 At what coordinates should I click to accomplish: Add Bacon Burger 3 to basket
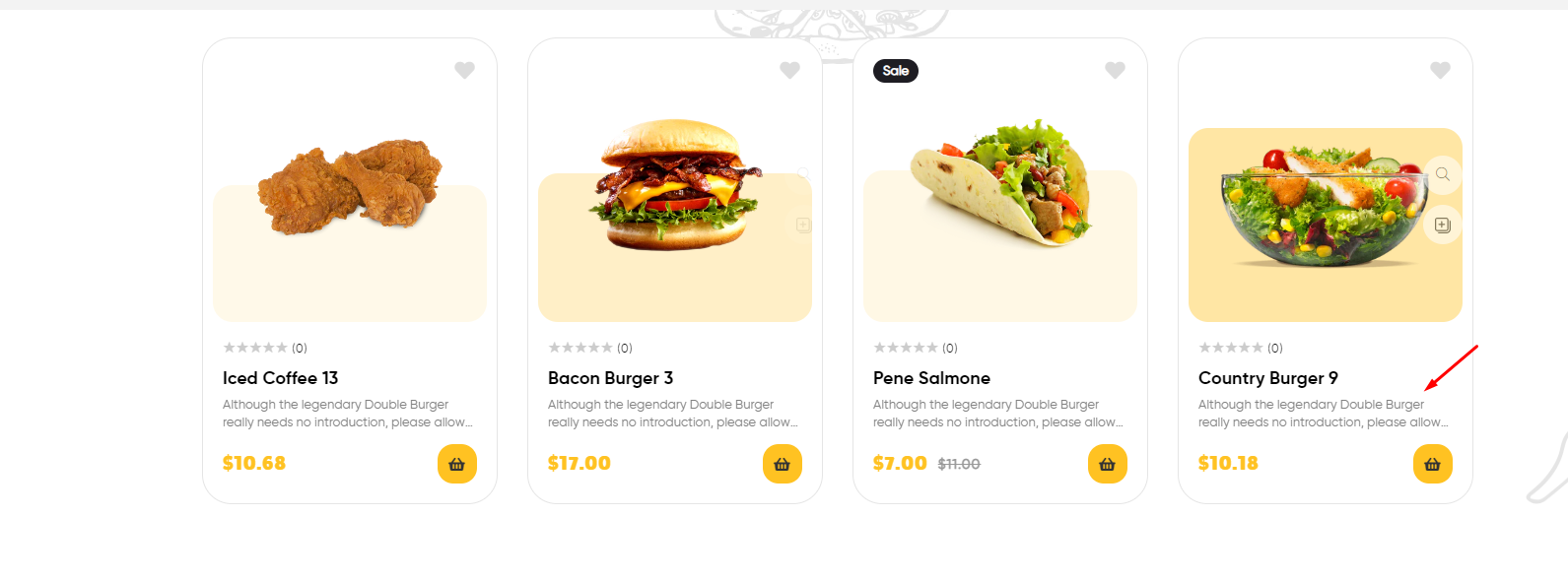coord(782,464)
